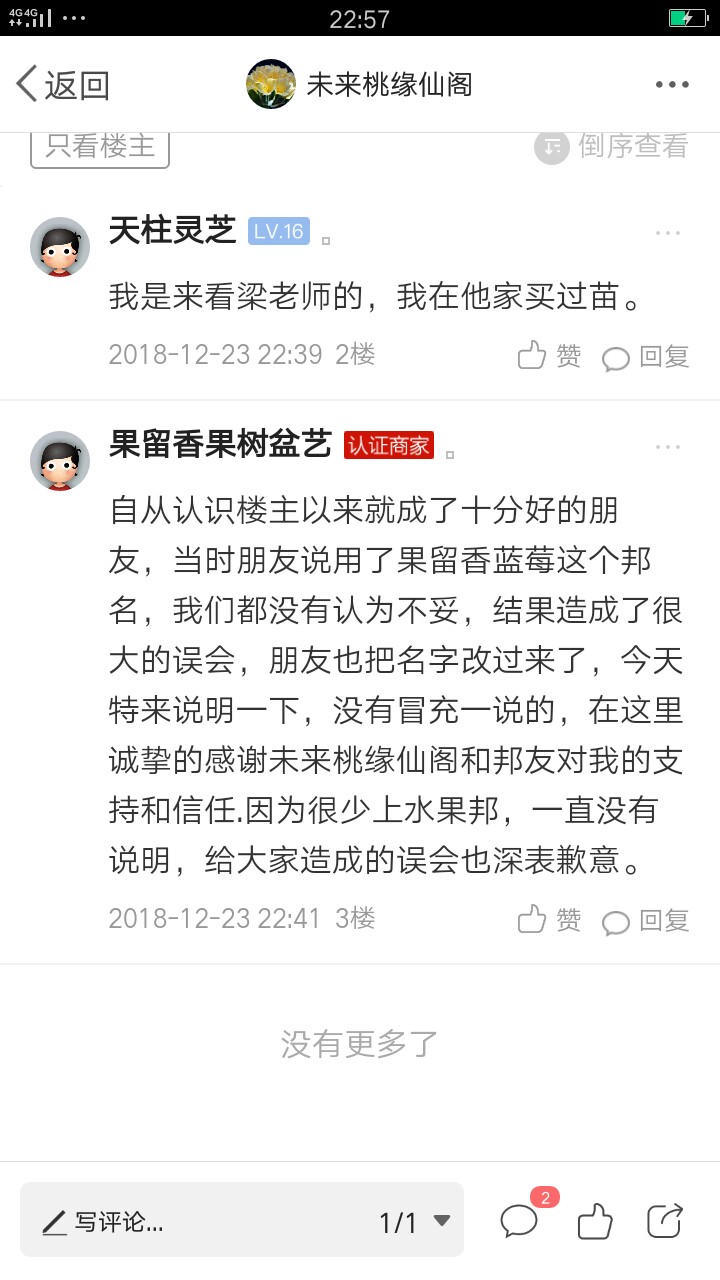Open the top-right overflow menu
Image resolution: width=720 pixels, height=1280 pixels.
[x=672, y=85]
